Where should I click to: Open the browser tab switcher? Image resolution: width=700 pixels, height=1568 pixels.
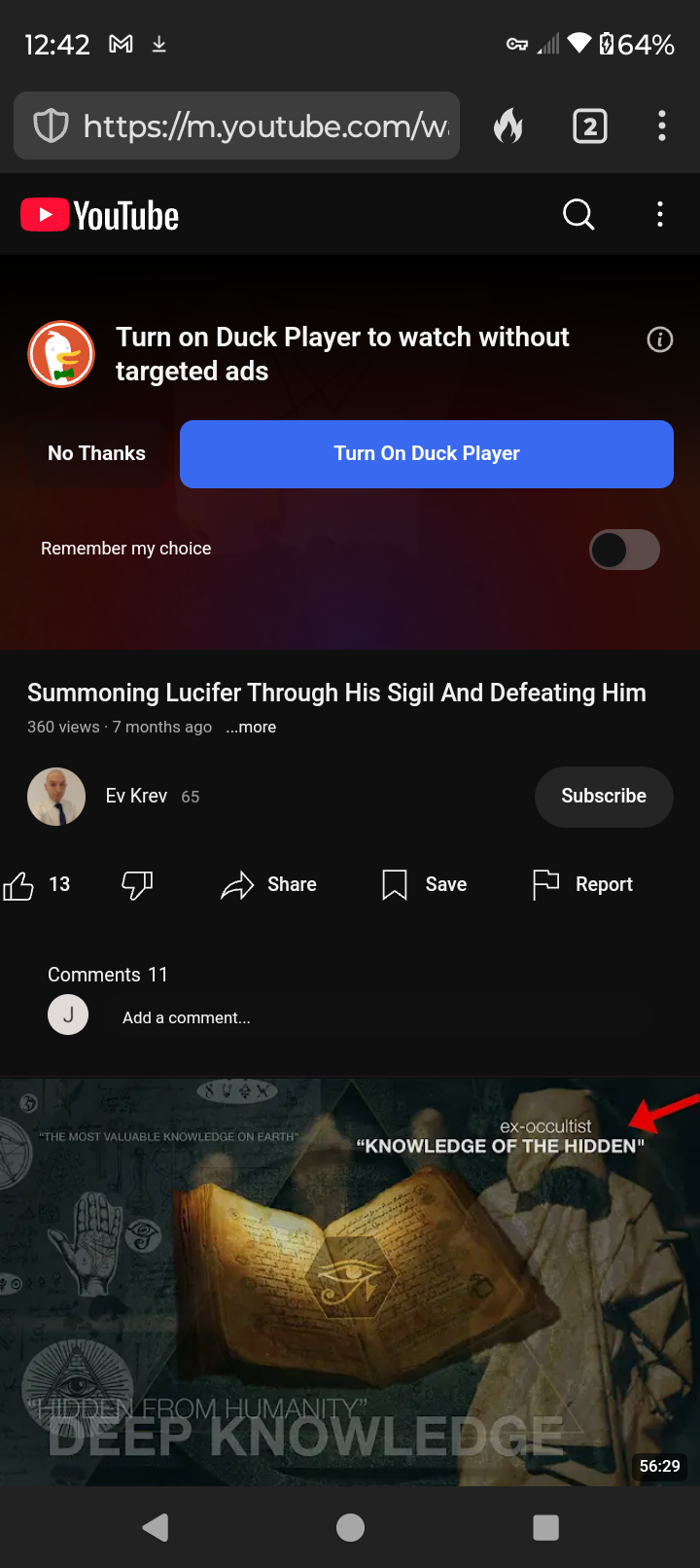590,126
